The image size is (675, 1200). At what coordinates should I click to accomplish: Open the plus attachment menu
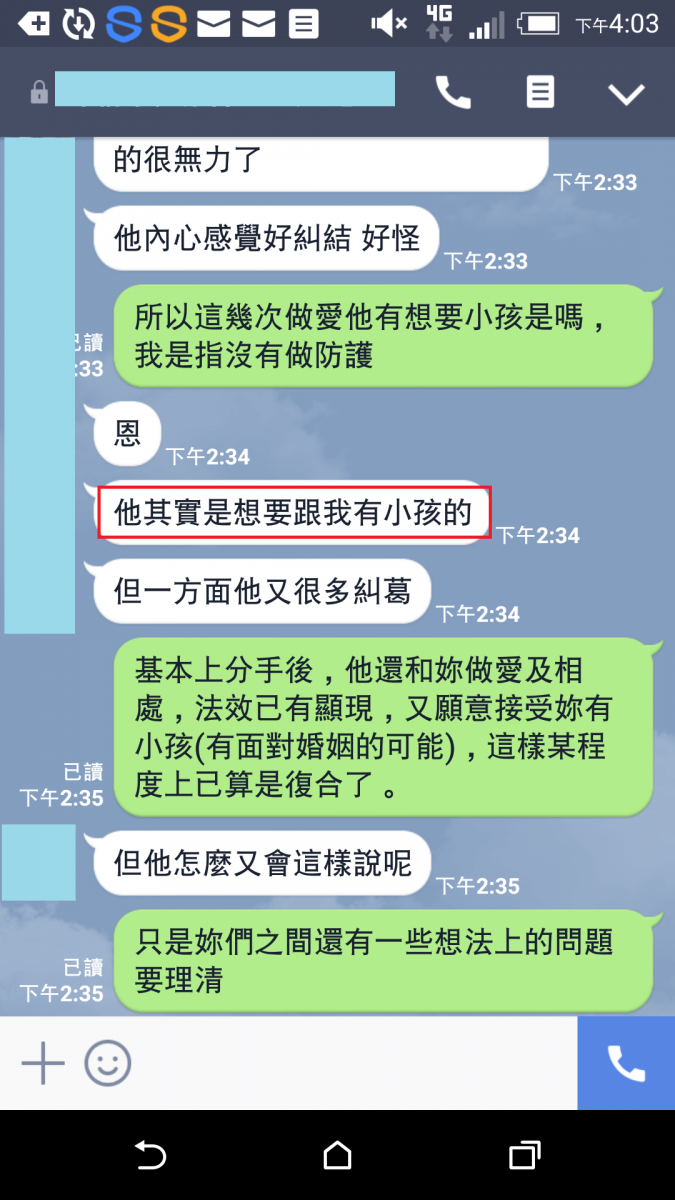point(43,1063)
